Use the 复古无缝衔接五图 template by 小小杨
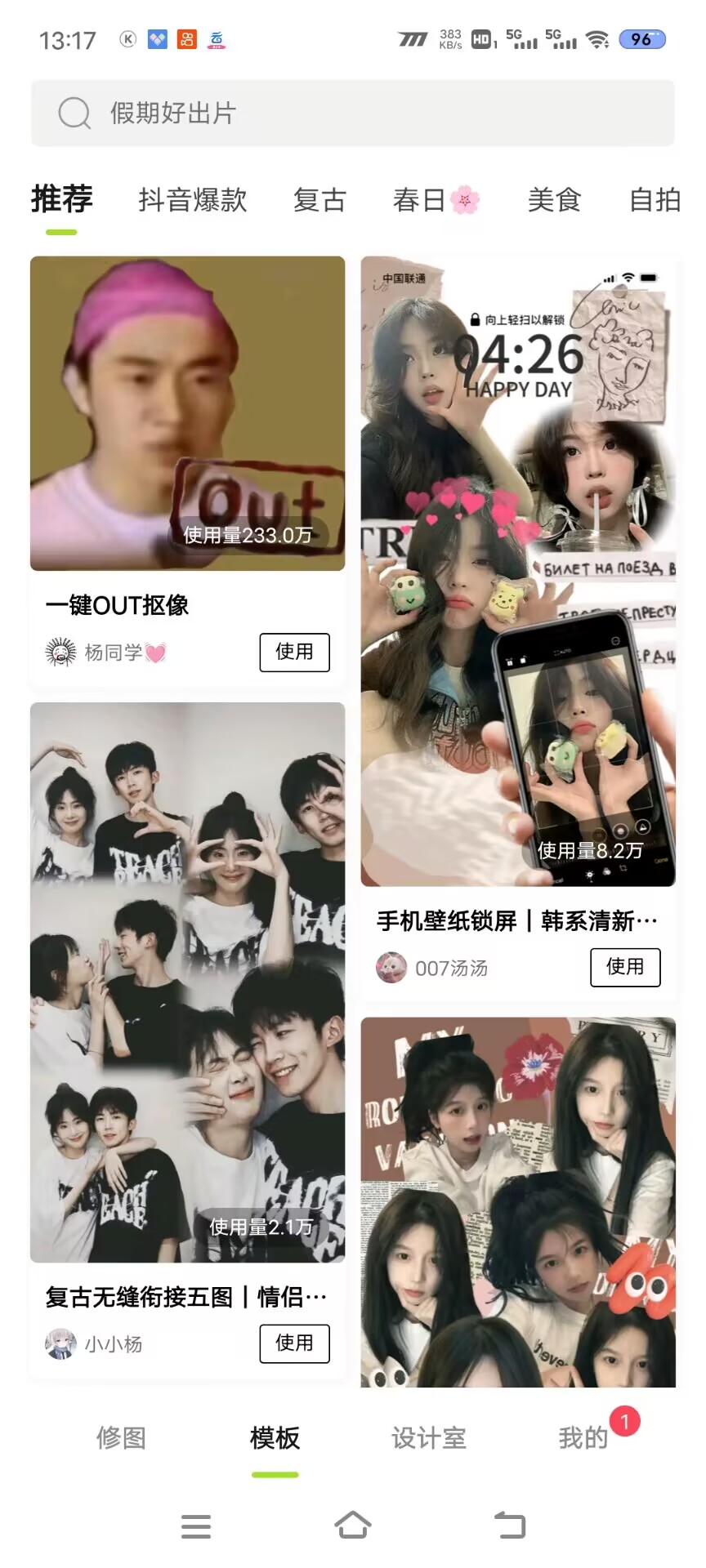This screenshot has width=706, height=1568. tap(294, 1343)
